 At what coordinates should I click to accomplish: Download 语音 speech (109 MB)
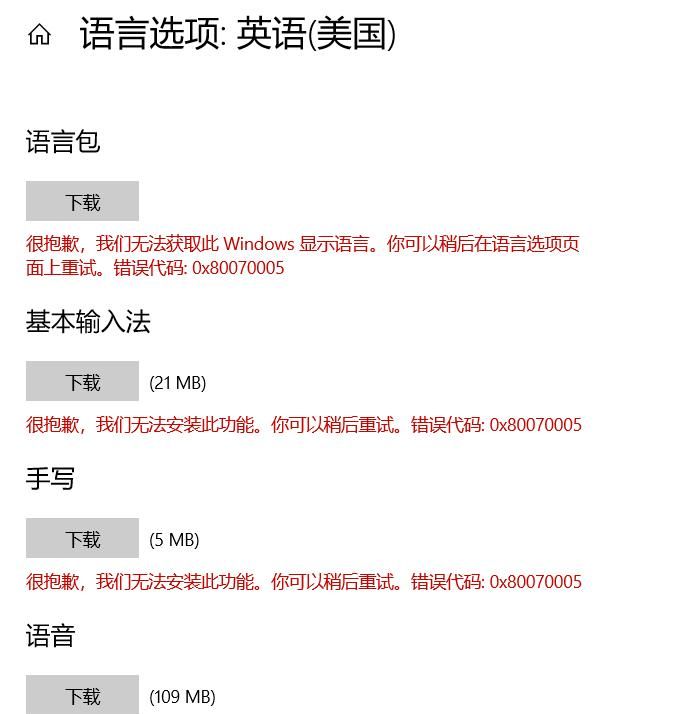(x=82, y=696)
